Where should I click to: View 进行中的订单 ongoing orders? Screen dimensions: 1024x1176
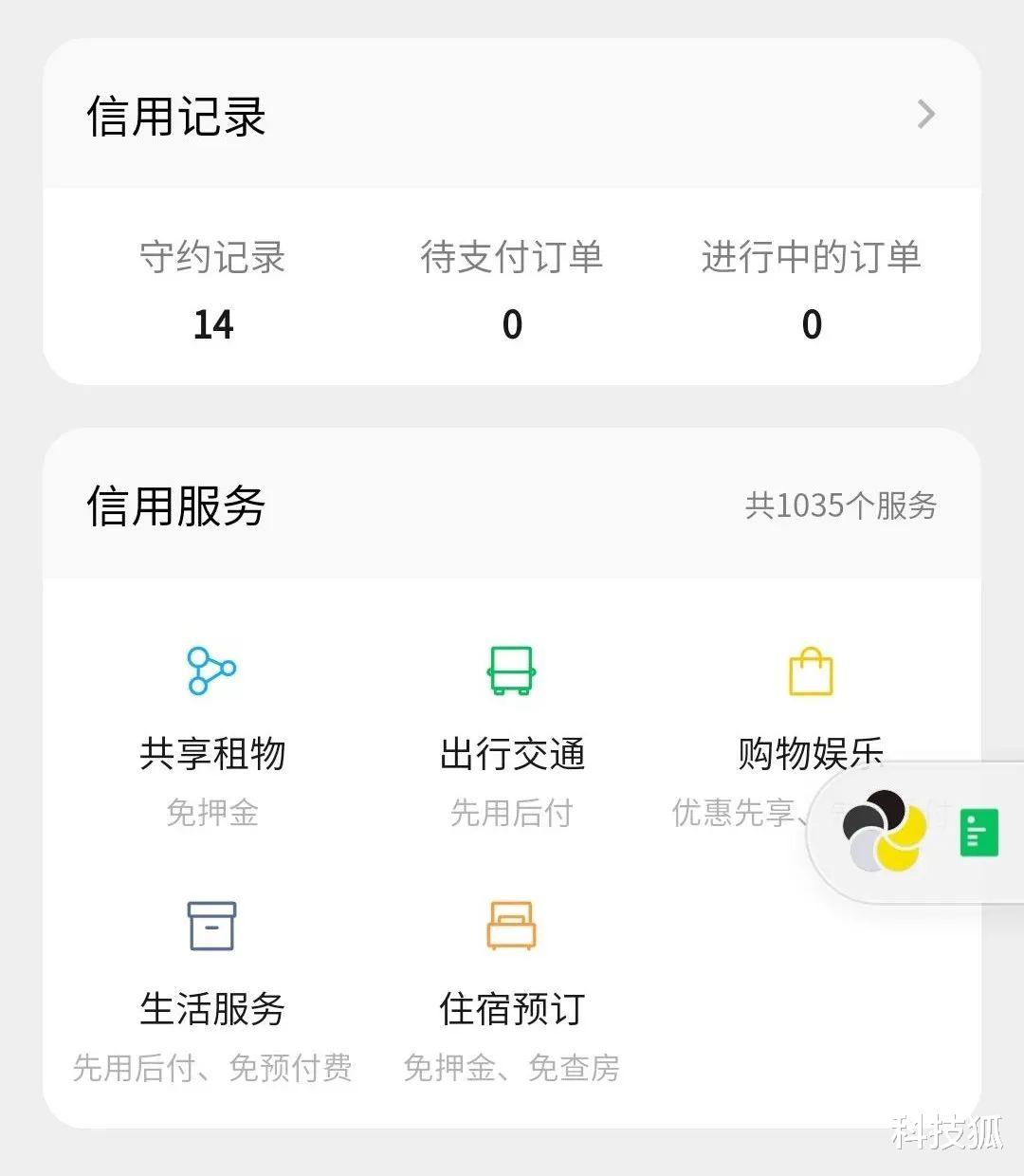point(812,285)
